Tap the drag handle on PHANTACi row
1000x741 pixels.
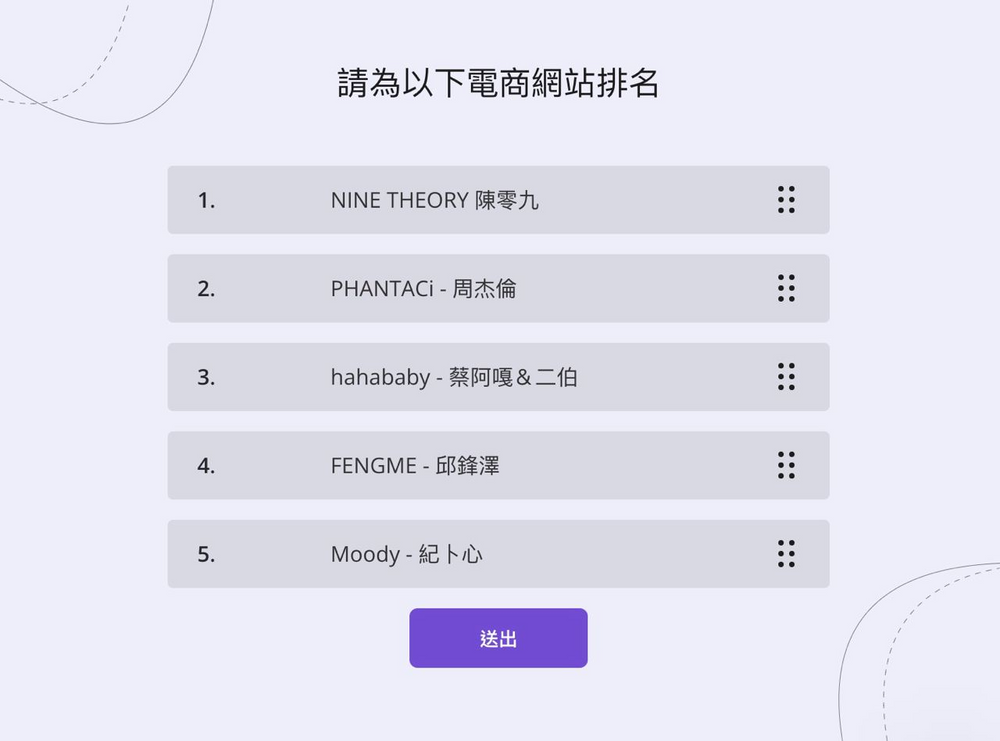pyautogui.click(x=786, y=288)
